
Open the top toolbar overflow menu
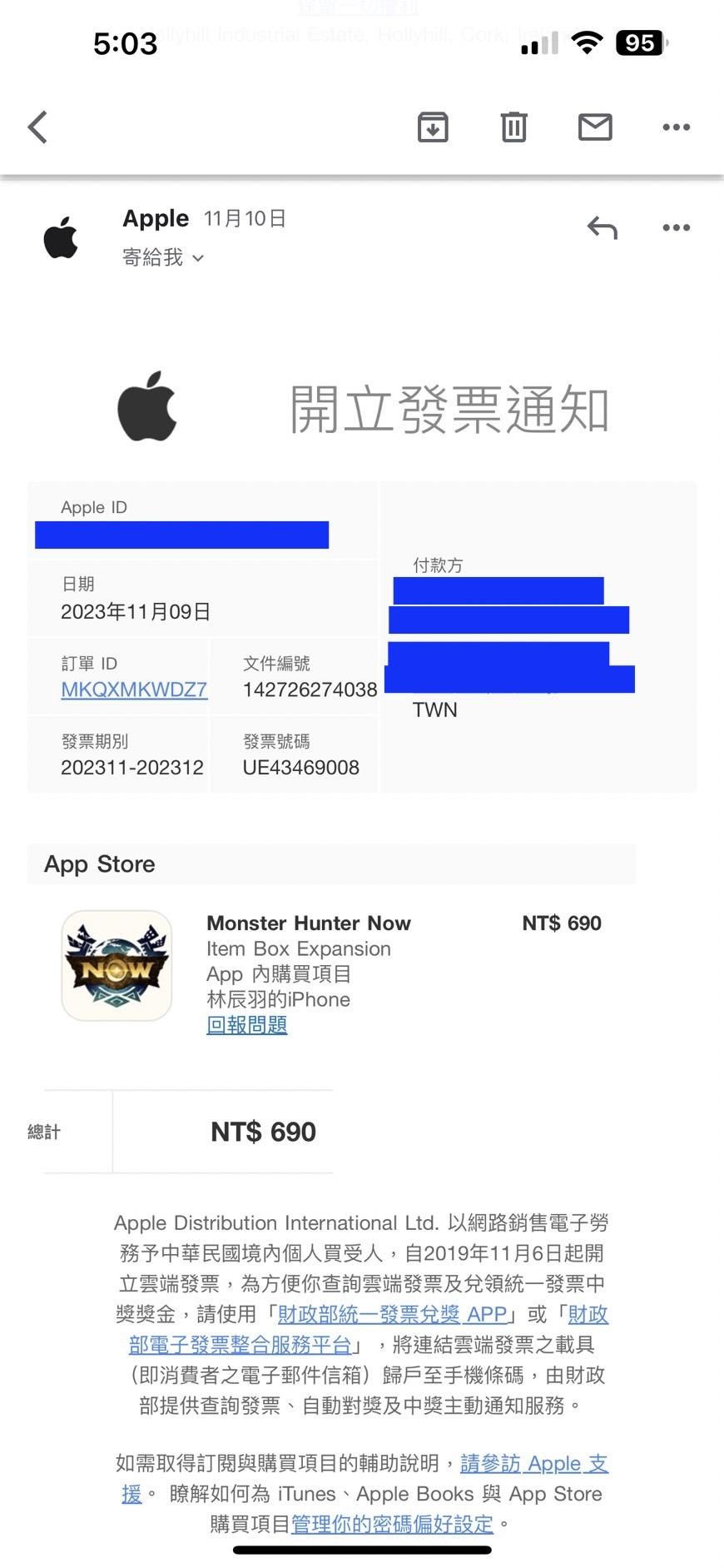point(676,127)
